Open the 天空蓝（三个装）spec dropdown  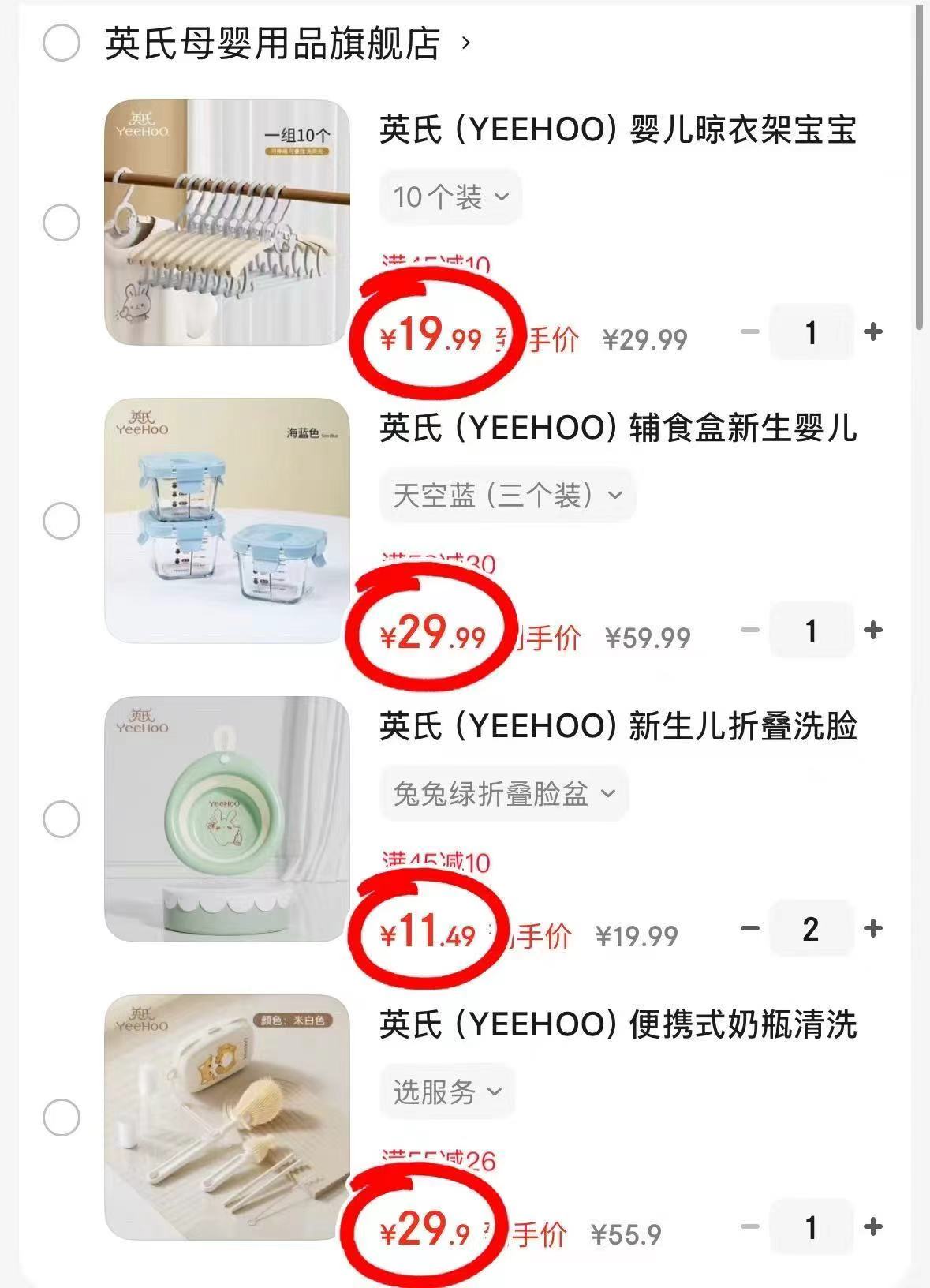tap(506, 496)
